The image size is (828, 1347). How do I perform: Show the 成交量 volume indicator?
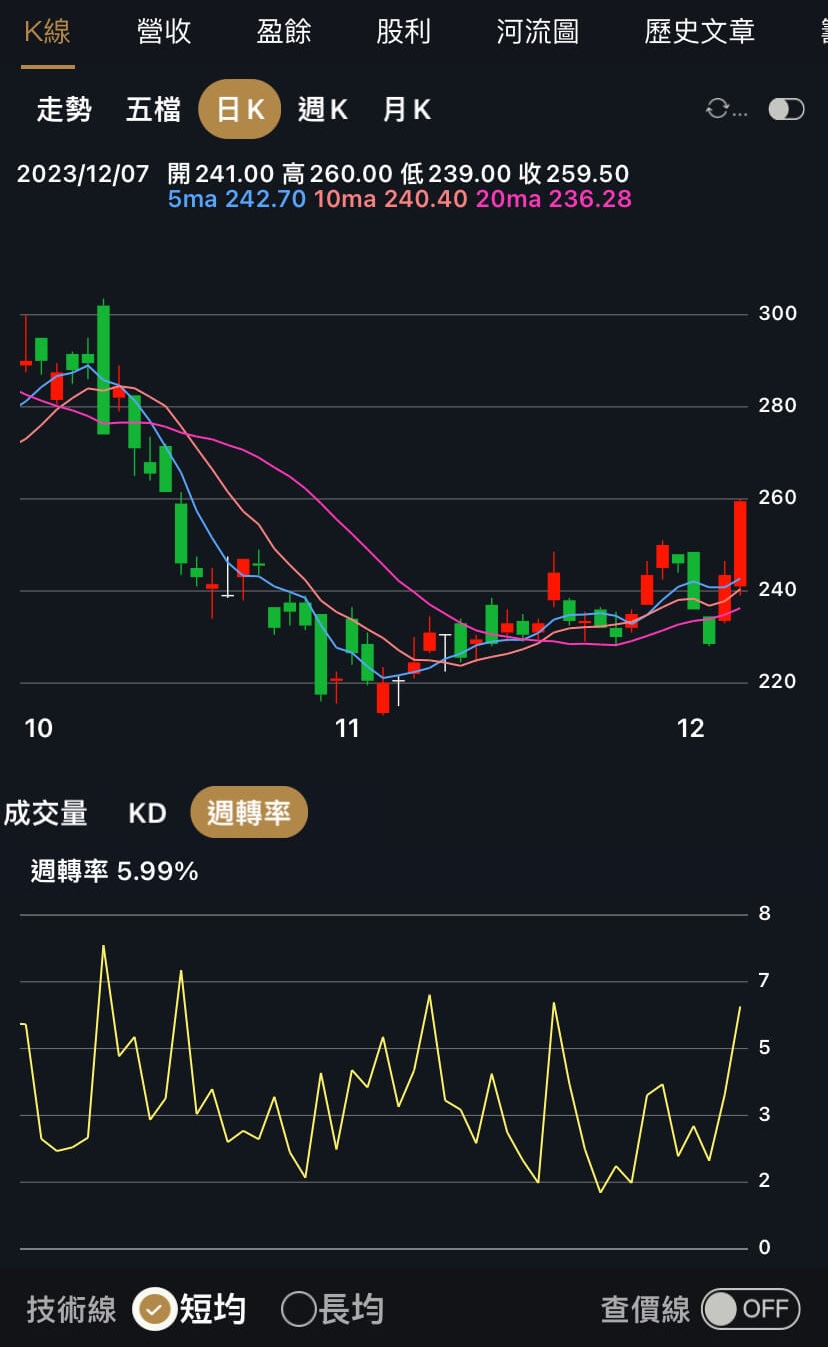tap(46, 813)
